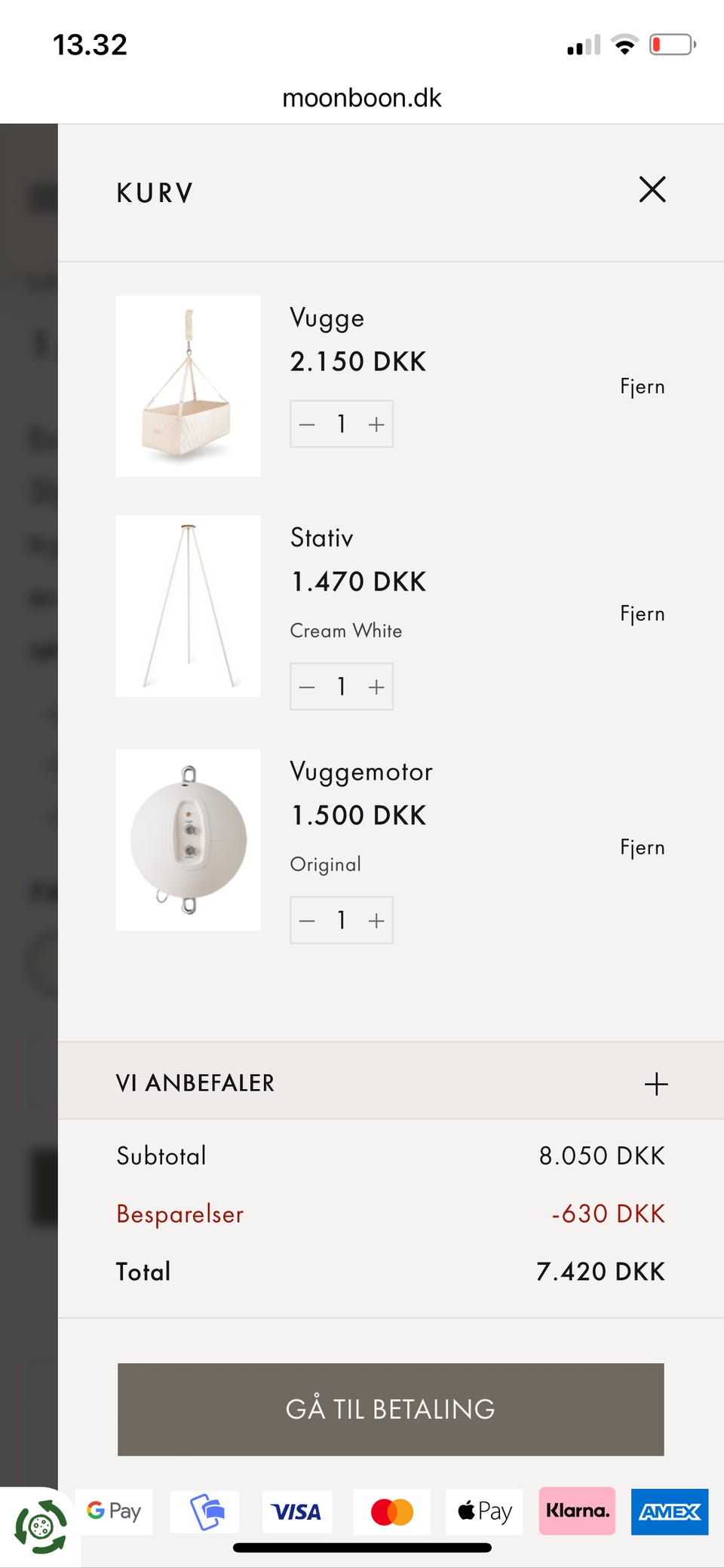
Task: Remove Vuggemotor from the cart
Action: click(642, 848)
